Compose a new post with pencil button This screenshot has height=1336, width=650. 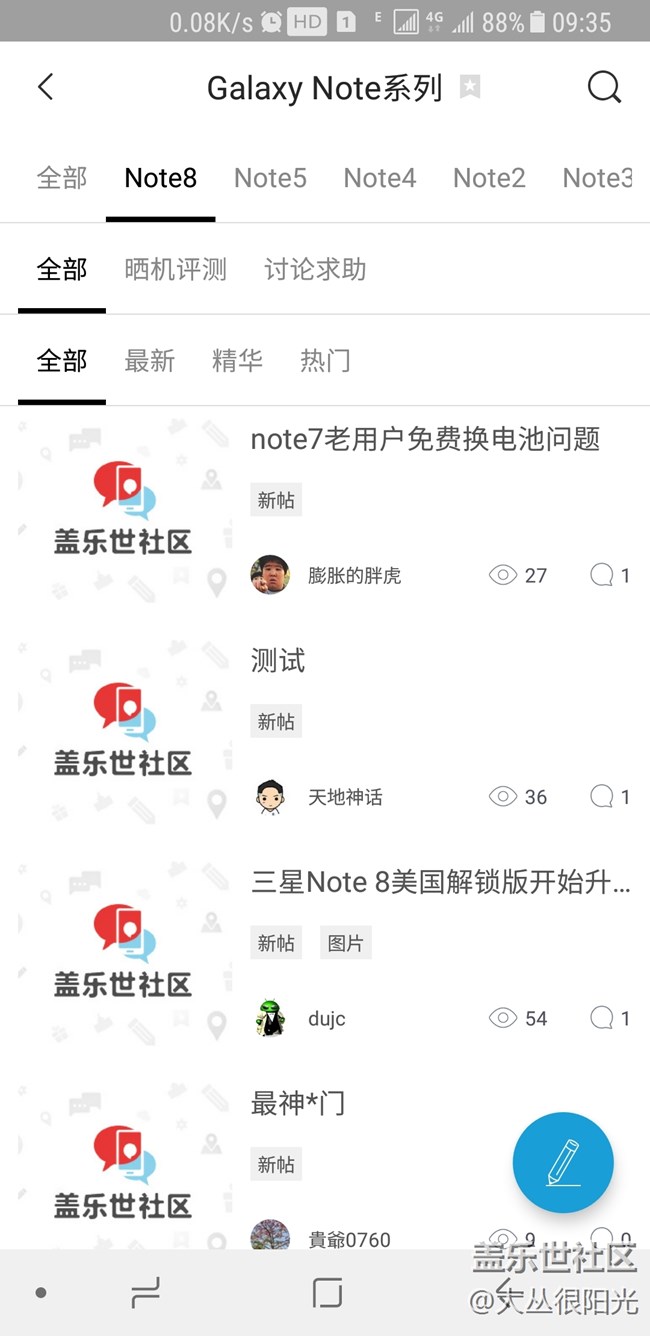tap(563, 1162)
